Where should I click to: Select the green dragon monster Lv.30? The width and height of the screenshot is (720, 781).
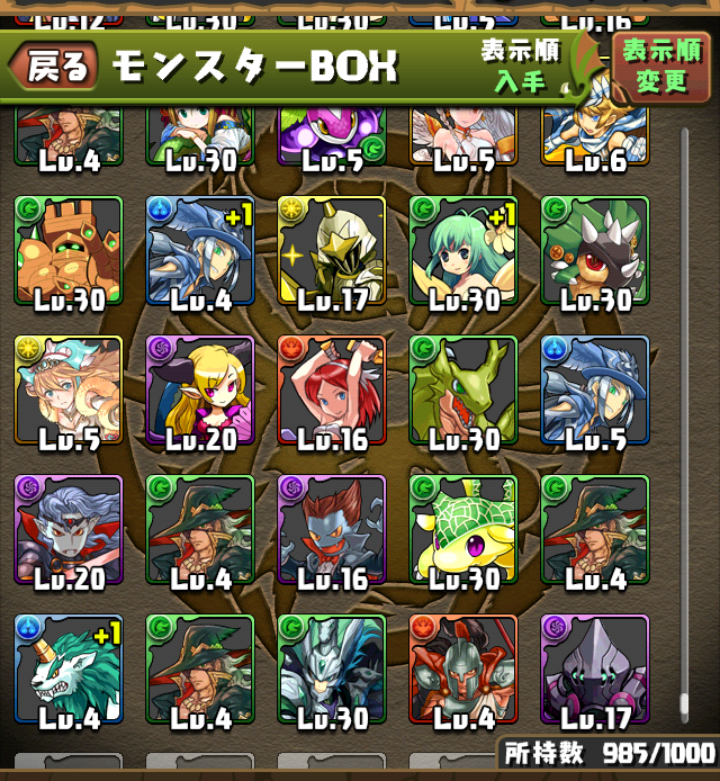(x=463, y=391)
